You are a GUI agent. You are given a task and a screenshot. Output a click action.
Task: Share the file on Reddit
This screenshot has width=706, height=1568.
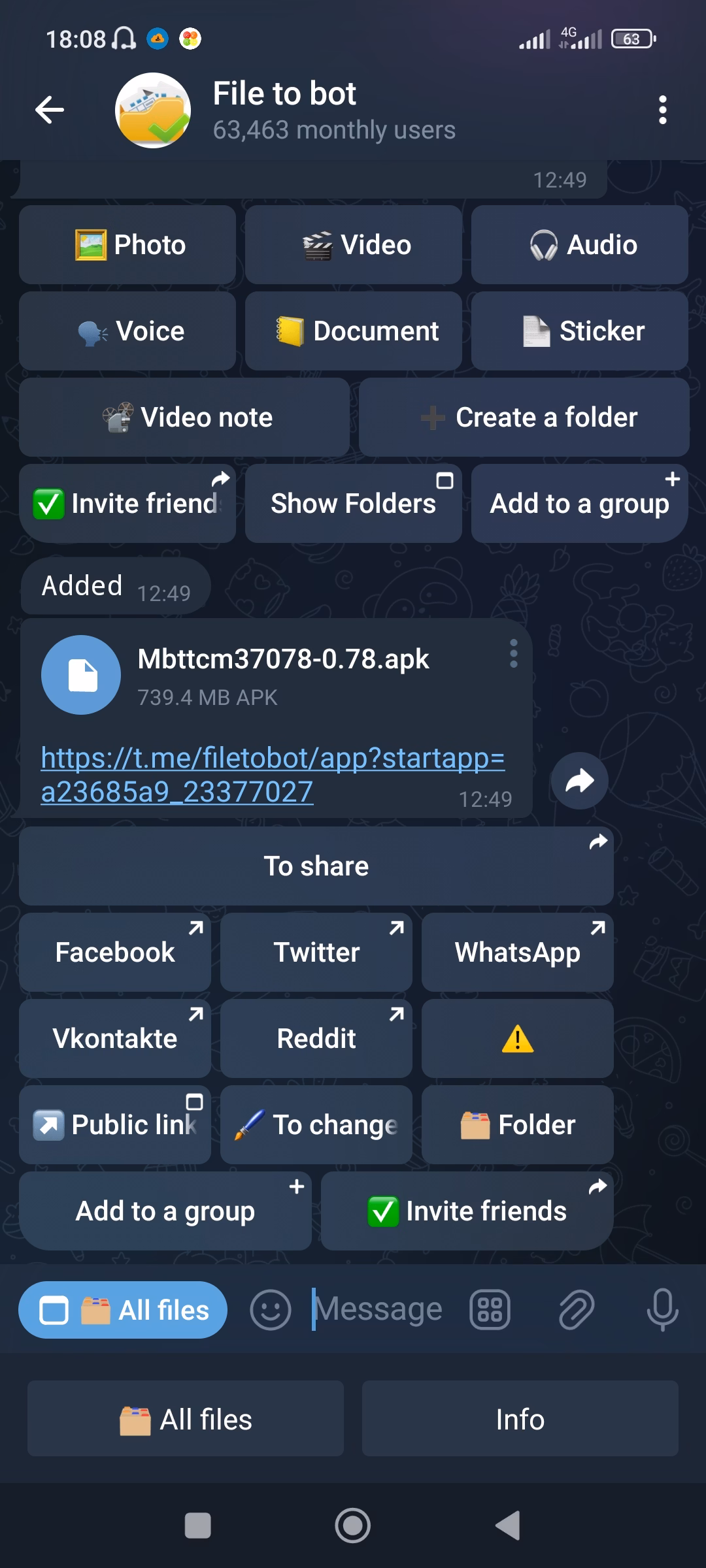point(316,1039)
